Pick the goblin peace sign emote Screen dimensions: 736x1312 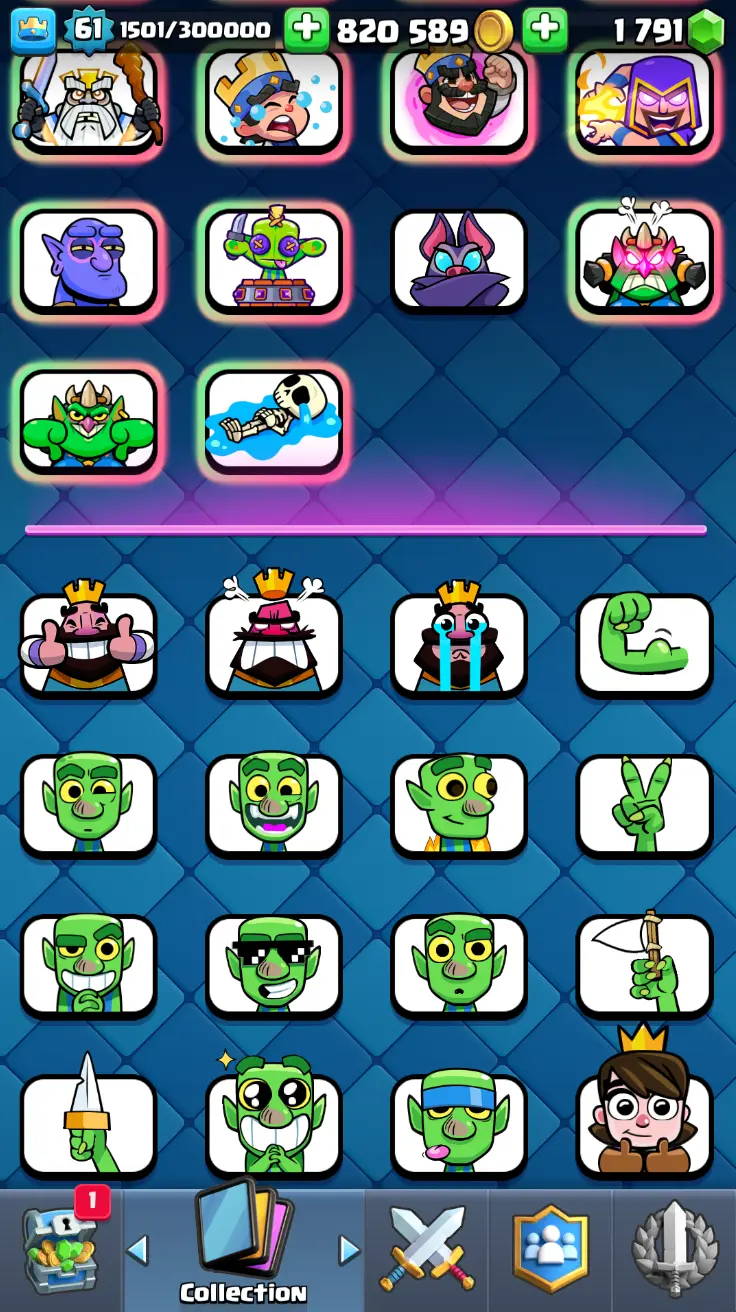[x=644, y=805]
